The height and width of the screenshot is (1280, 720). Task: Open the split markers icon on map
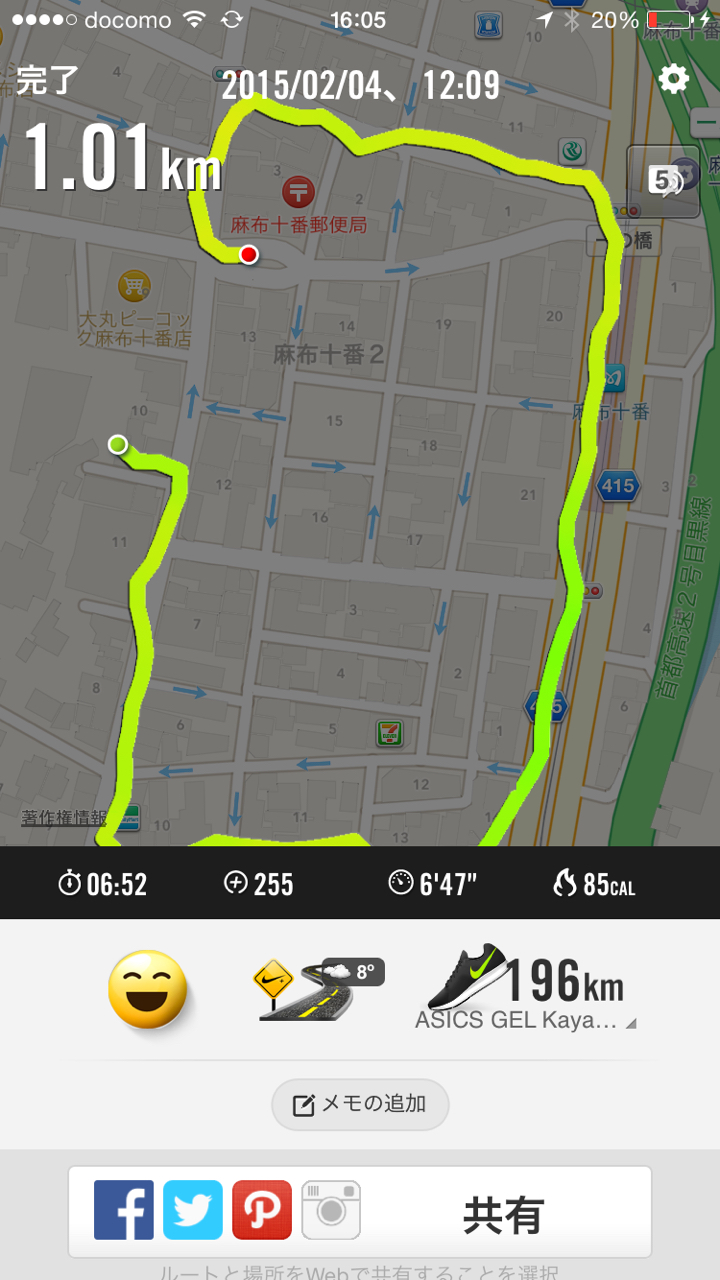[663, 181]
